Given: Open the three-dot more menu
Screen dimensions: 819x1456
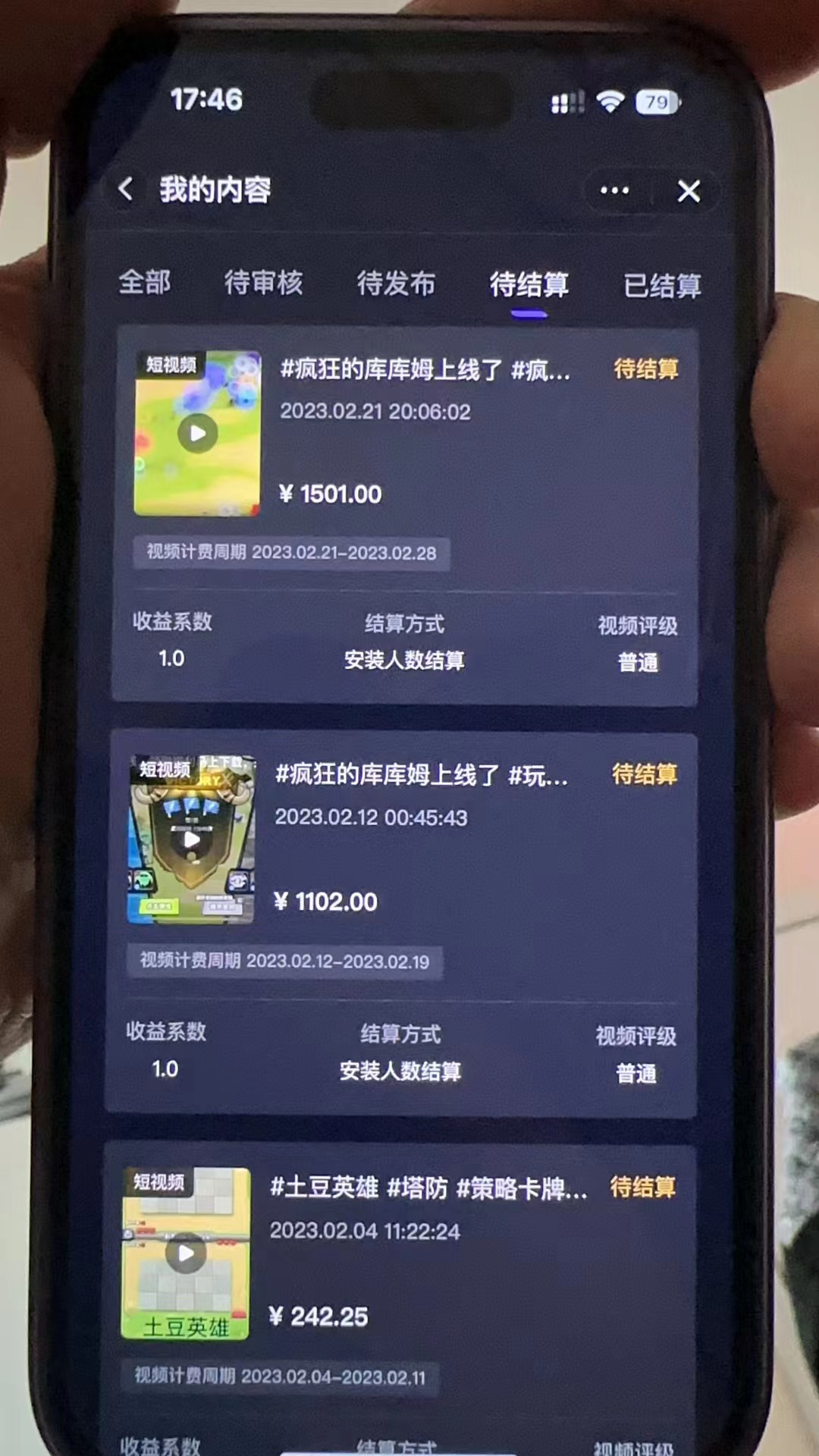Looking at the screenshot, I should pyautogui.click(x=614, y=190).
